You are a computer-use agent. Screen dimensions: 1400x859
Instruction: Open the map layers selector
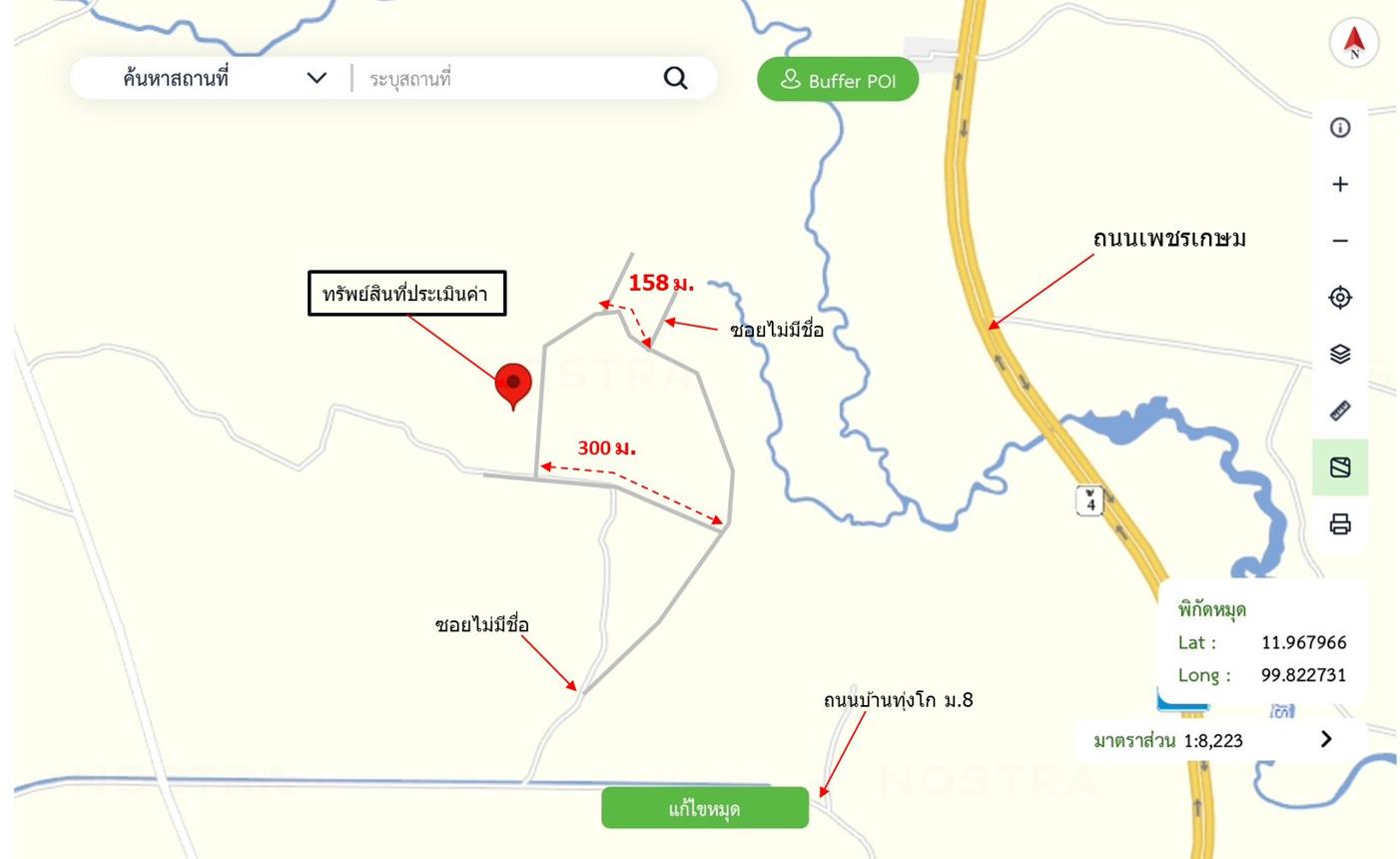(x=1340, y=354)
